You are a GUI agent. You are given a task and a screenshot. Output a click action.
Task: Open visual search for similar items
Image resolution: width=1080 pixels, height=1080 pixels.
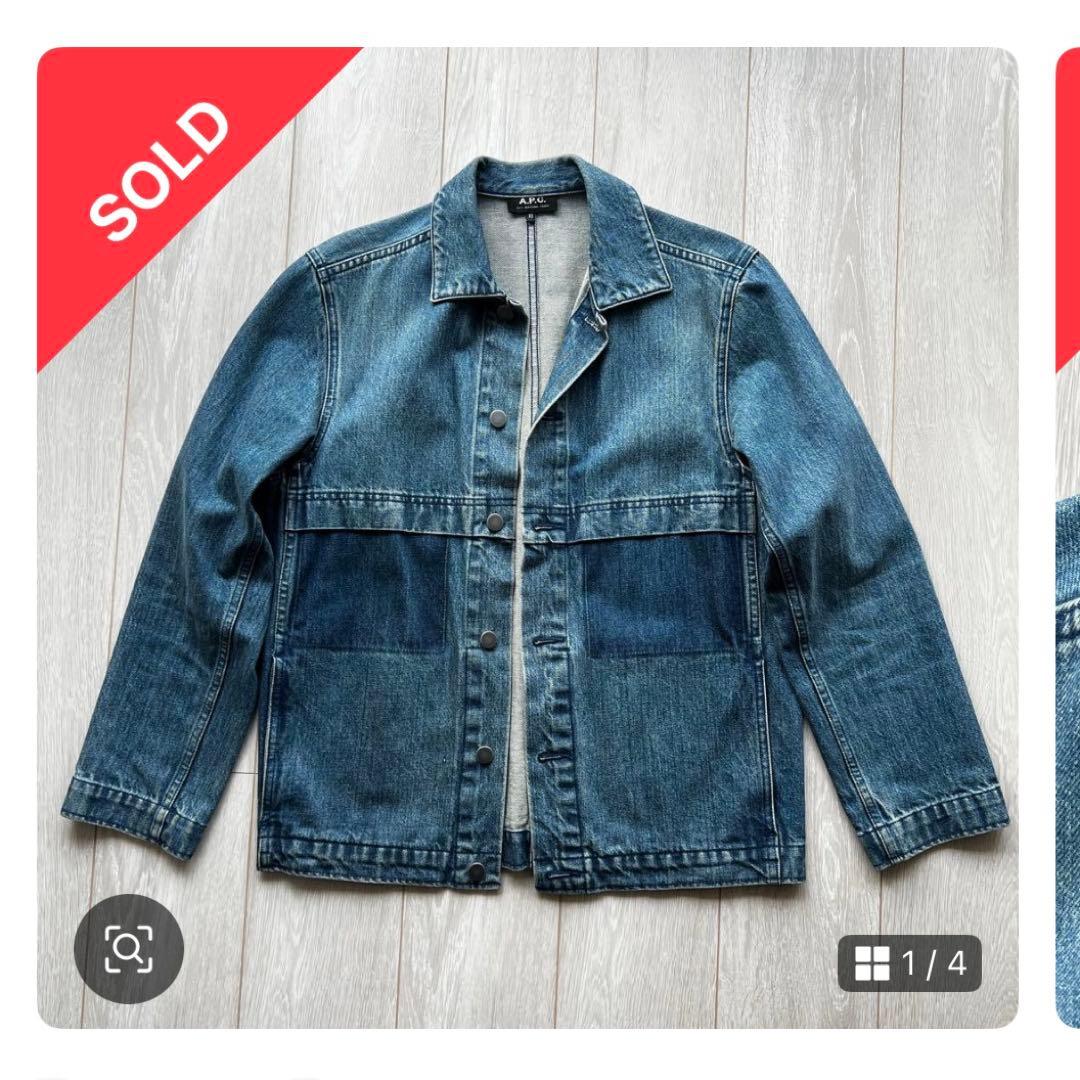pyautogui.click(x=129, y=948)
